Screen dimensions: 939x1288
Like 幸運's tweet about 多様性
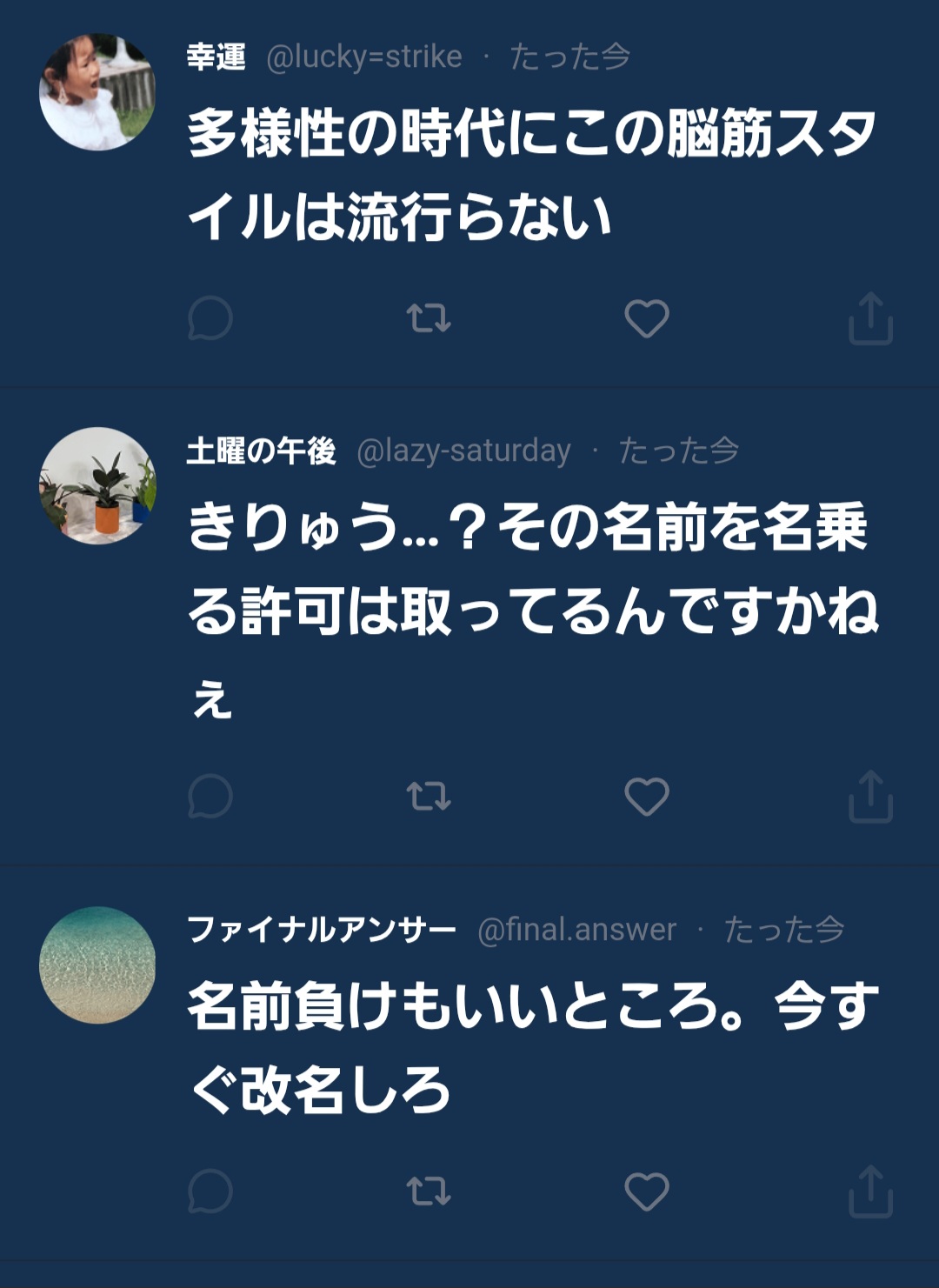click(x=647, y=318)
